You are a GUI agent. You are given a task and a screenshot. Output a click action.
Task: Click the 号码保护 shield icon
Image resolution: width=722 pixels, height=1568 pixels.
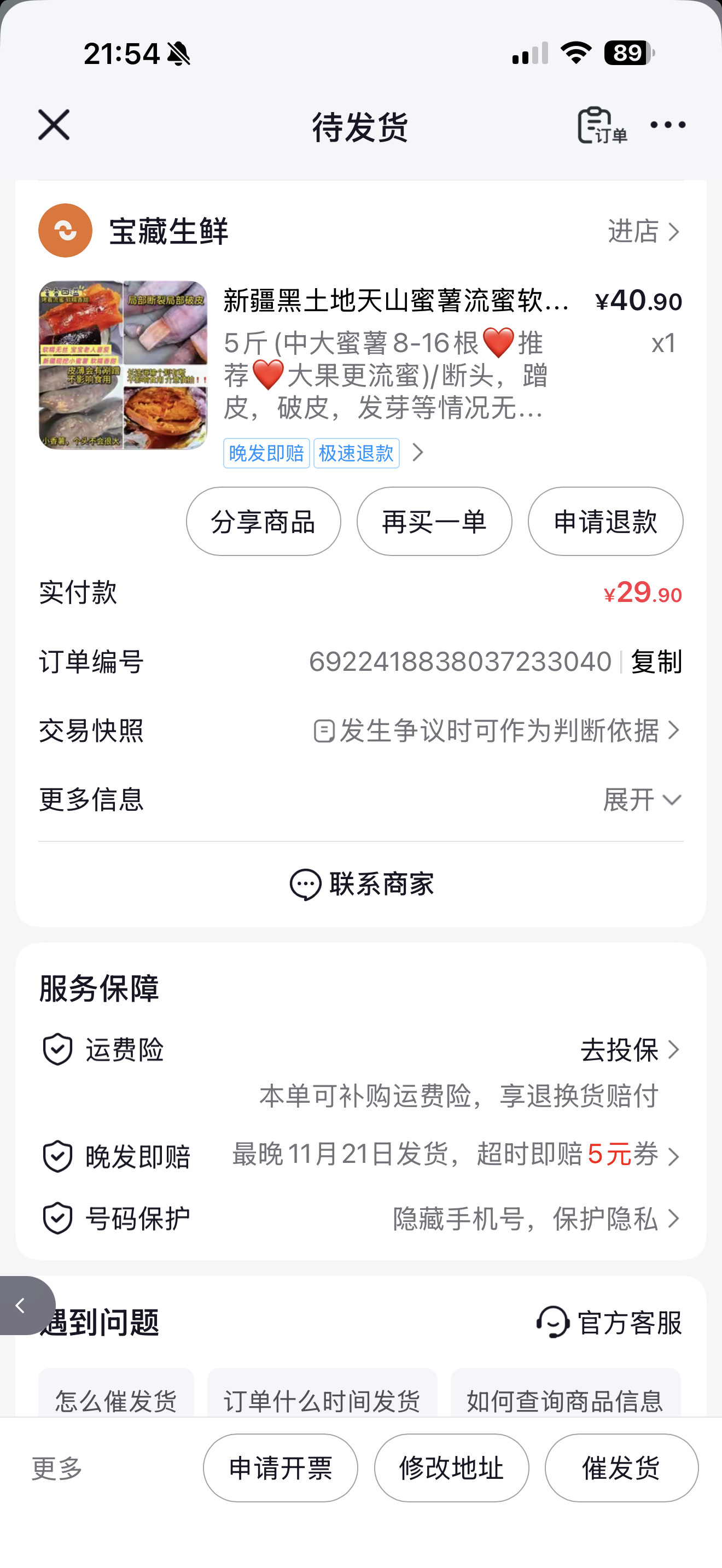57,1218
